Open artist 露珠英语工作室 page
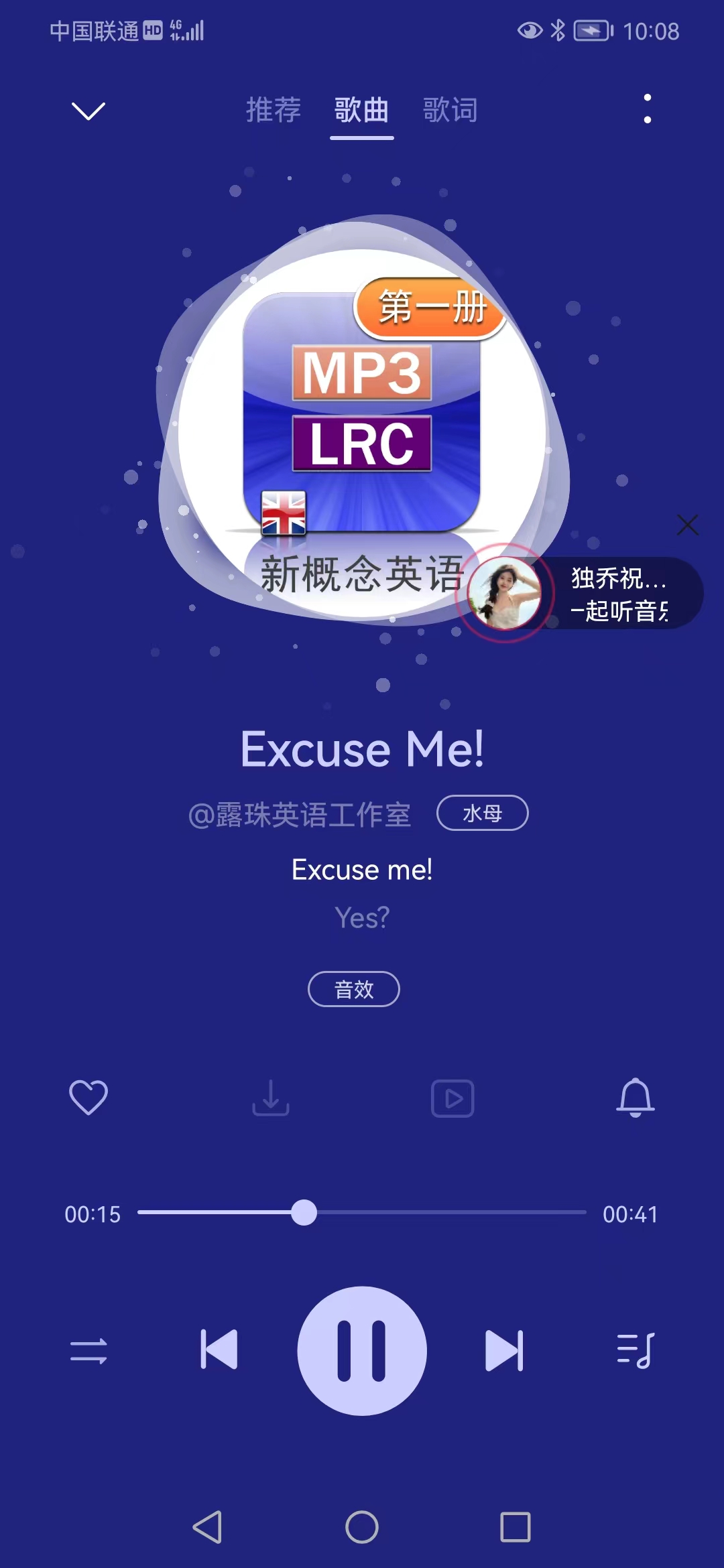Screen dimensions: 724x1568 point(300,815)
